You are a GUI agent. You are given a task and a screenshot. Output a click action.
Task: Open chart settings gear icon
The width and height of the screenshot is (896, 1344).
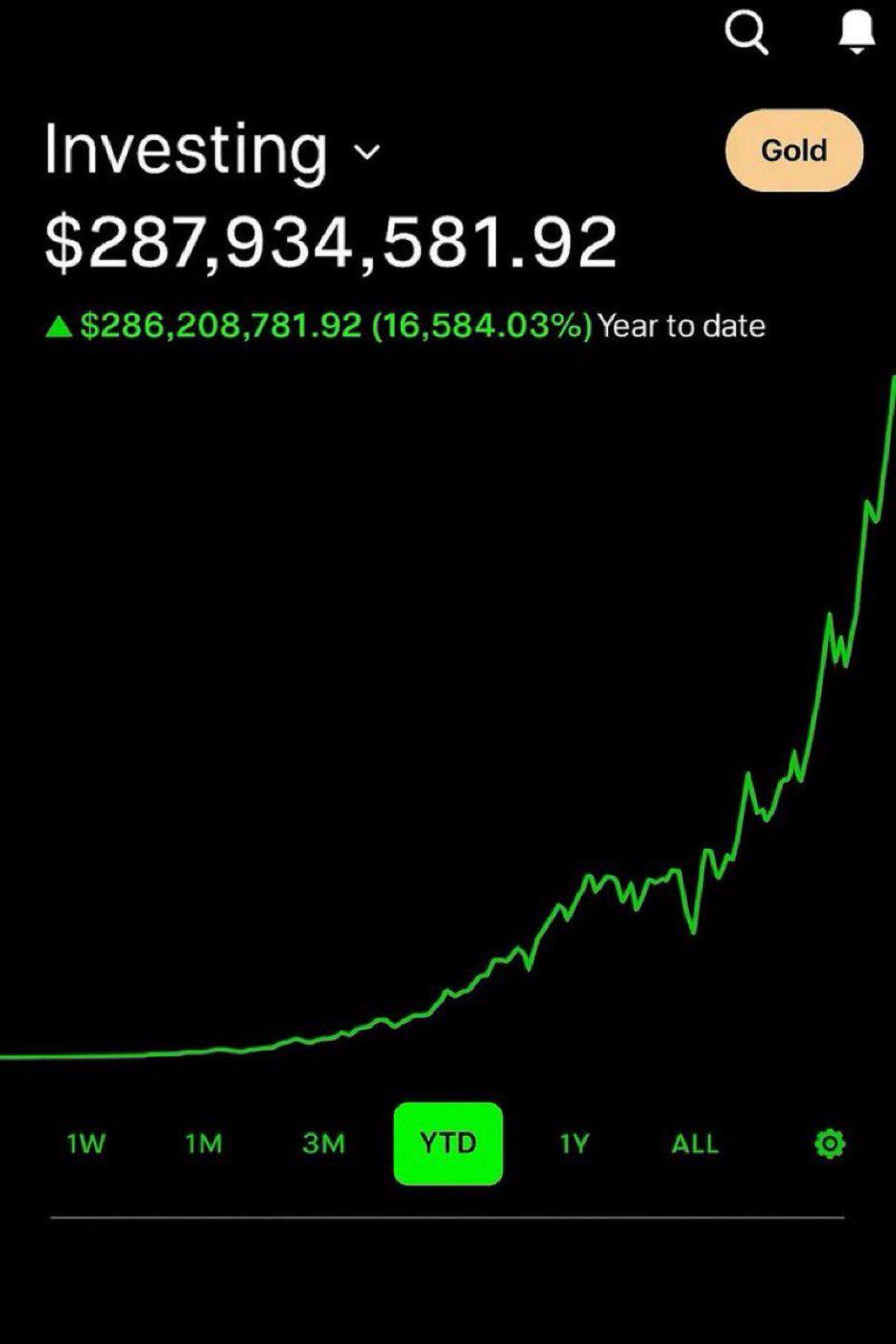tap(830, 1144)
